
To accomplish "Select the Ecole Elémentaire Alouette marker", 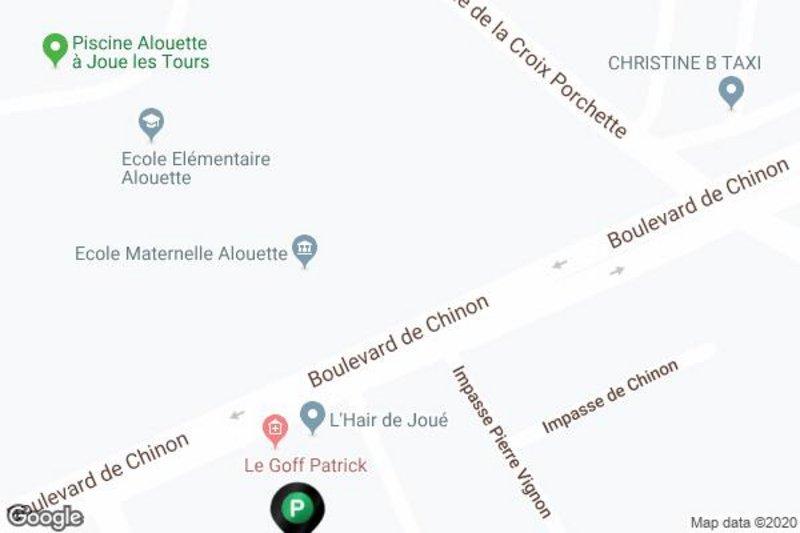I will point(151,125).
